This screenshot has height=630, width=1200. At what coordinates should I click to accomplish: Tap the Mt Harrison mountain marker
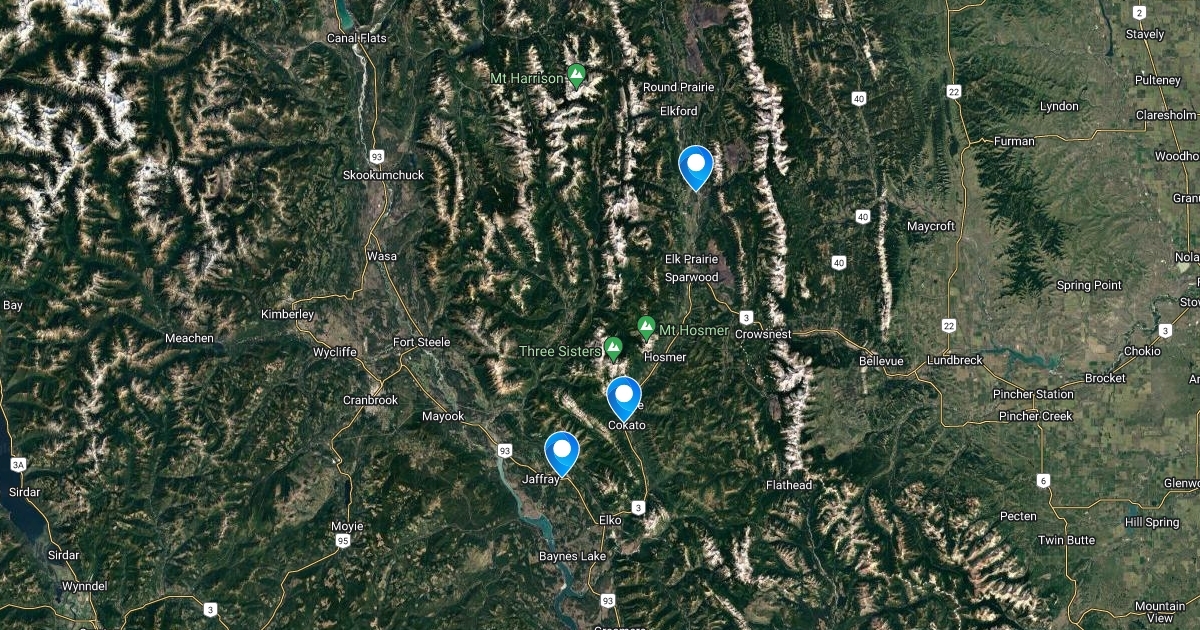point(576,75)
